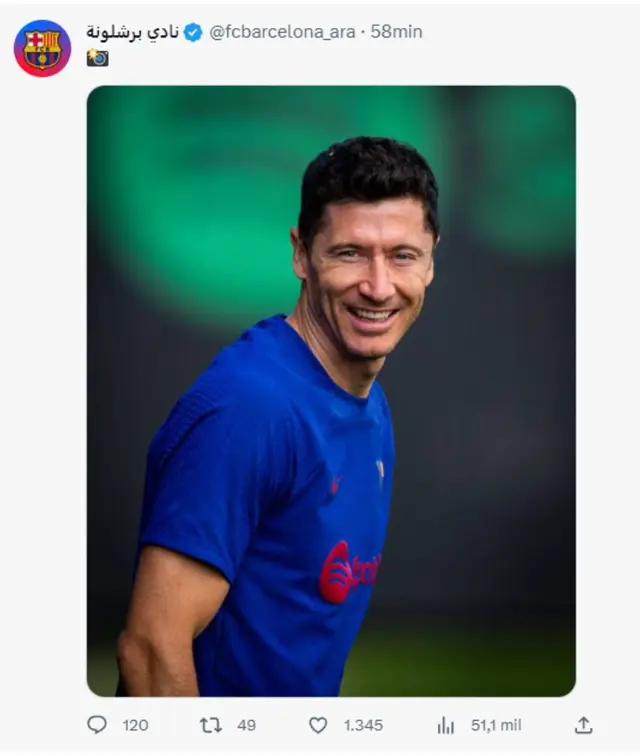View analytics showing 51,1 mil views
Viewport: 640px width, 755px height.
(446, 725)
